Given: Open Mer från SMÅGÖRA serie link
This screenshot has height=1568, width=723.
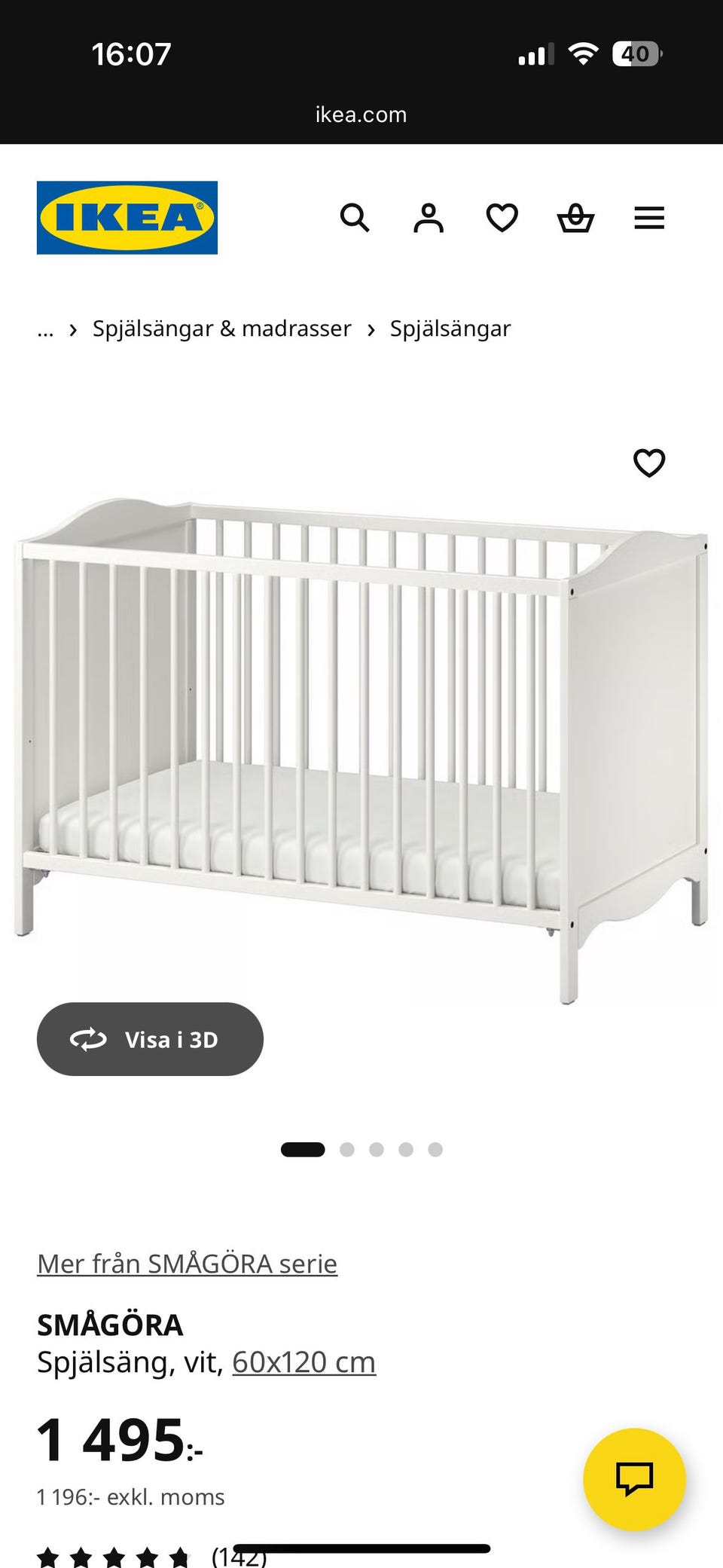Looking at the screenshot, I should point(187,1264).
